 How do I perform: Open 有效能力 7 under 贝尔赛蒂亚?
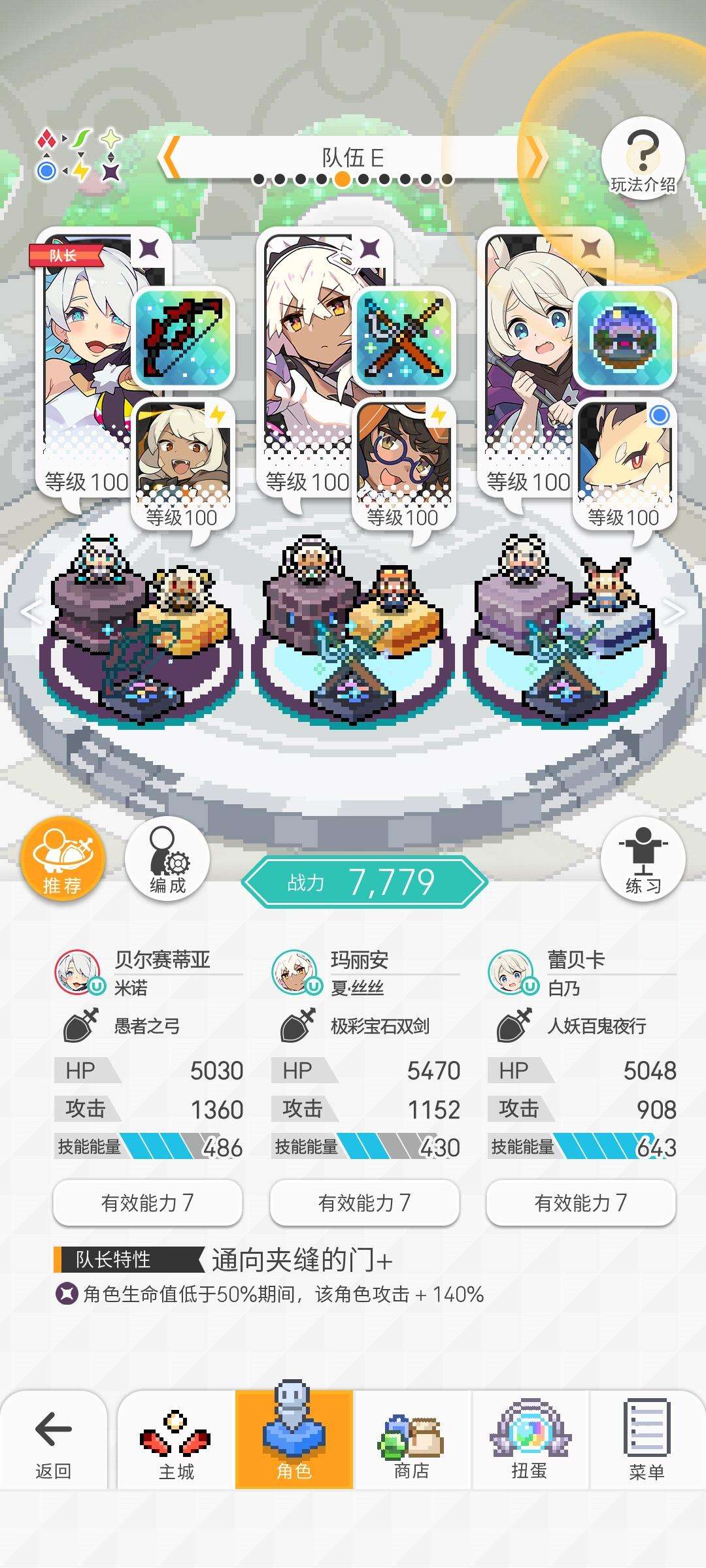(x=148, y=1203)
